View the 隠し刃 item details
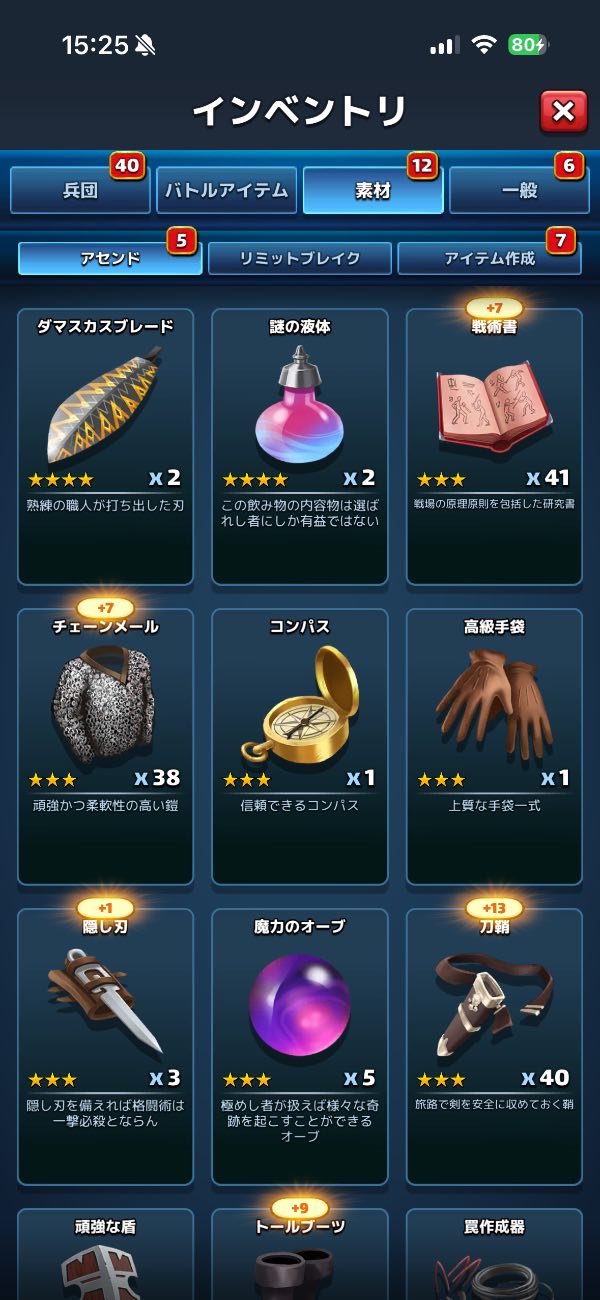The height and width of the screenshot is (1300, 600). point(105,1045)
